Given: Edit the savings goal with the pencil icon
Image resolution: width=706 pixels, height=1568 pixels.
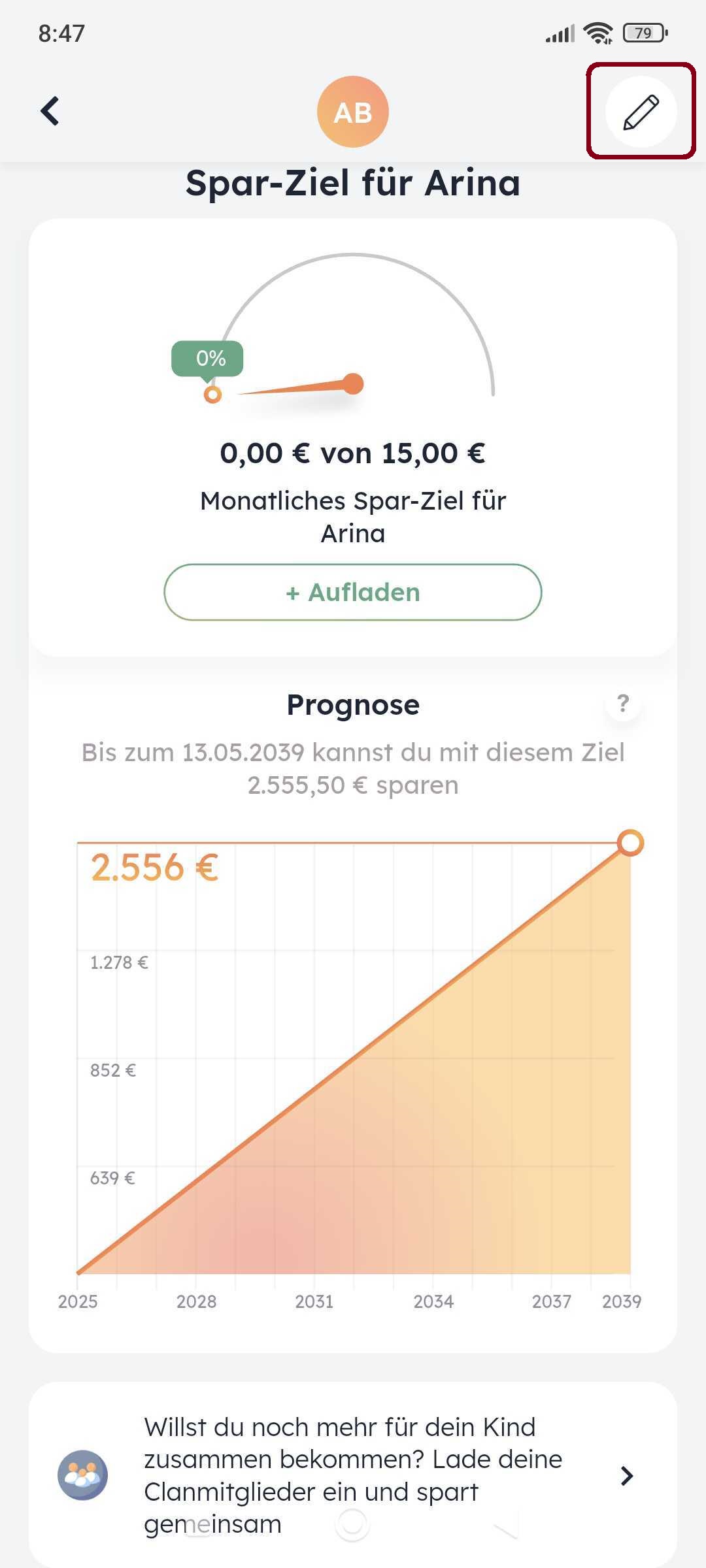Looking at the screenshot, I should point(641,112).
